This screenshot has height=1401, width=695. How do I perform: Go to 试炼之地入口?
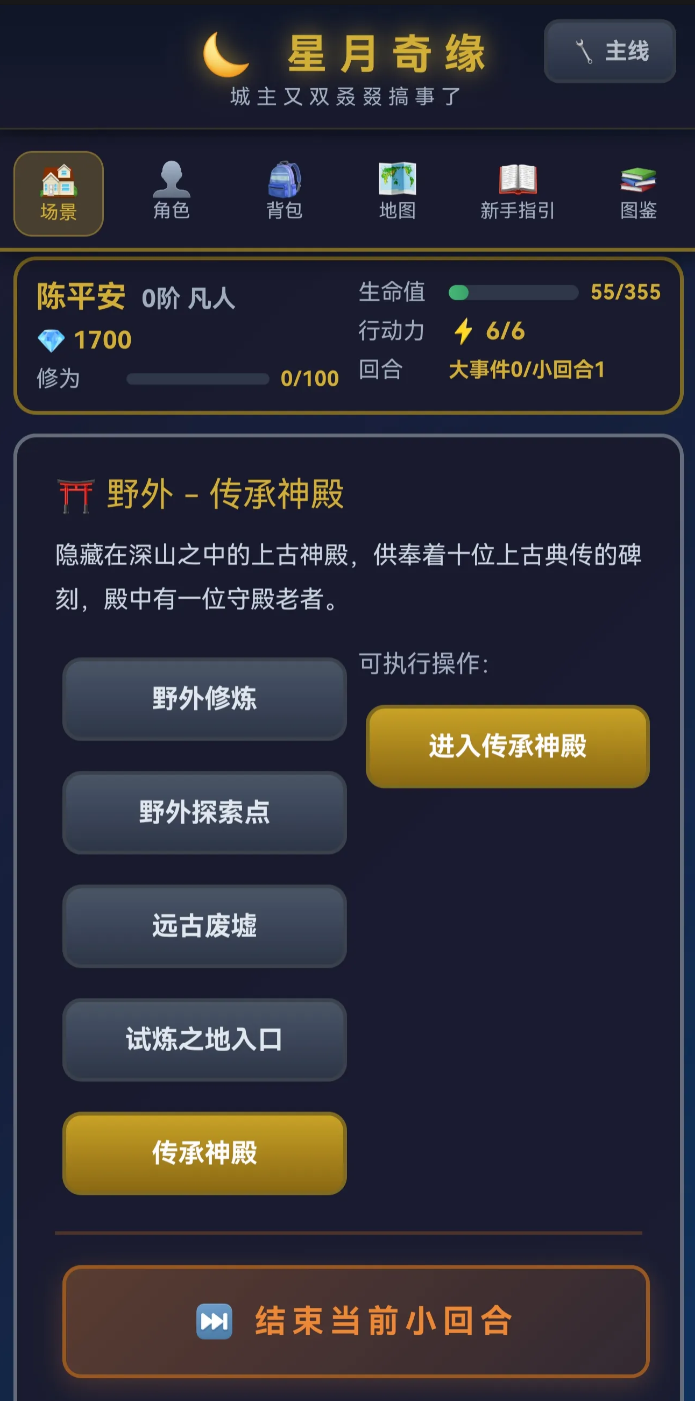tap(205, 1040)
